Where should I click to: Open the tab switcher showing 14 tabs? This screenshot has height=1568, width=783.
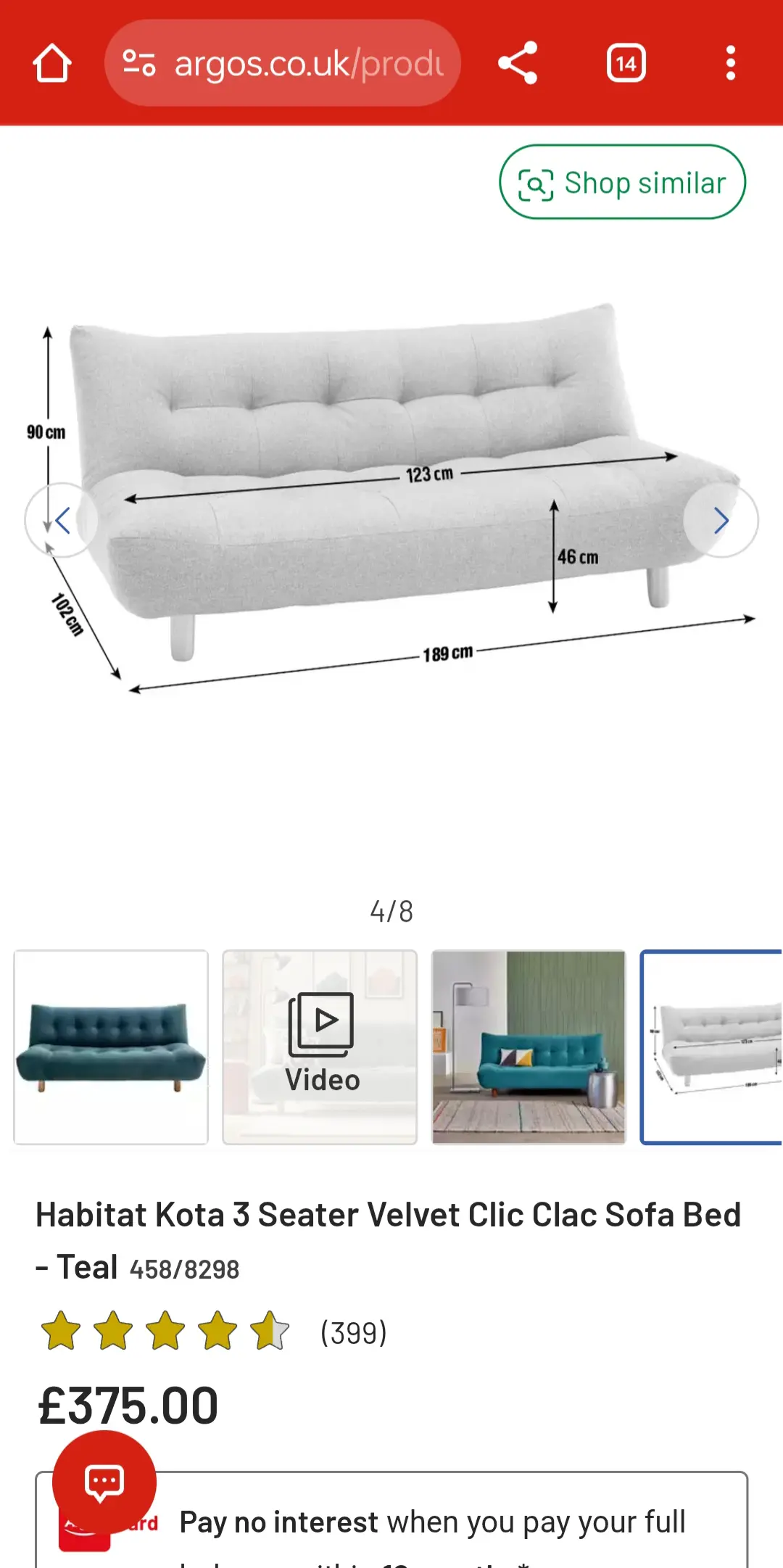click(x=626, y=64)
